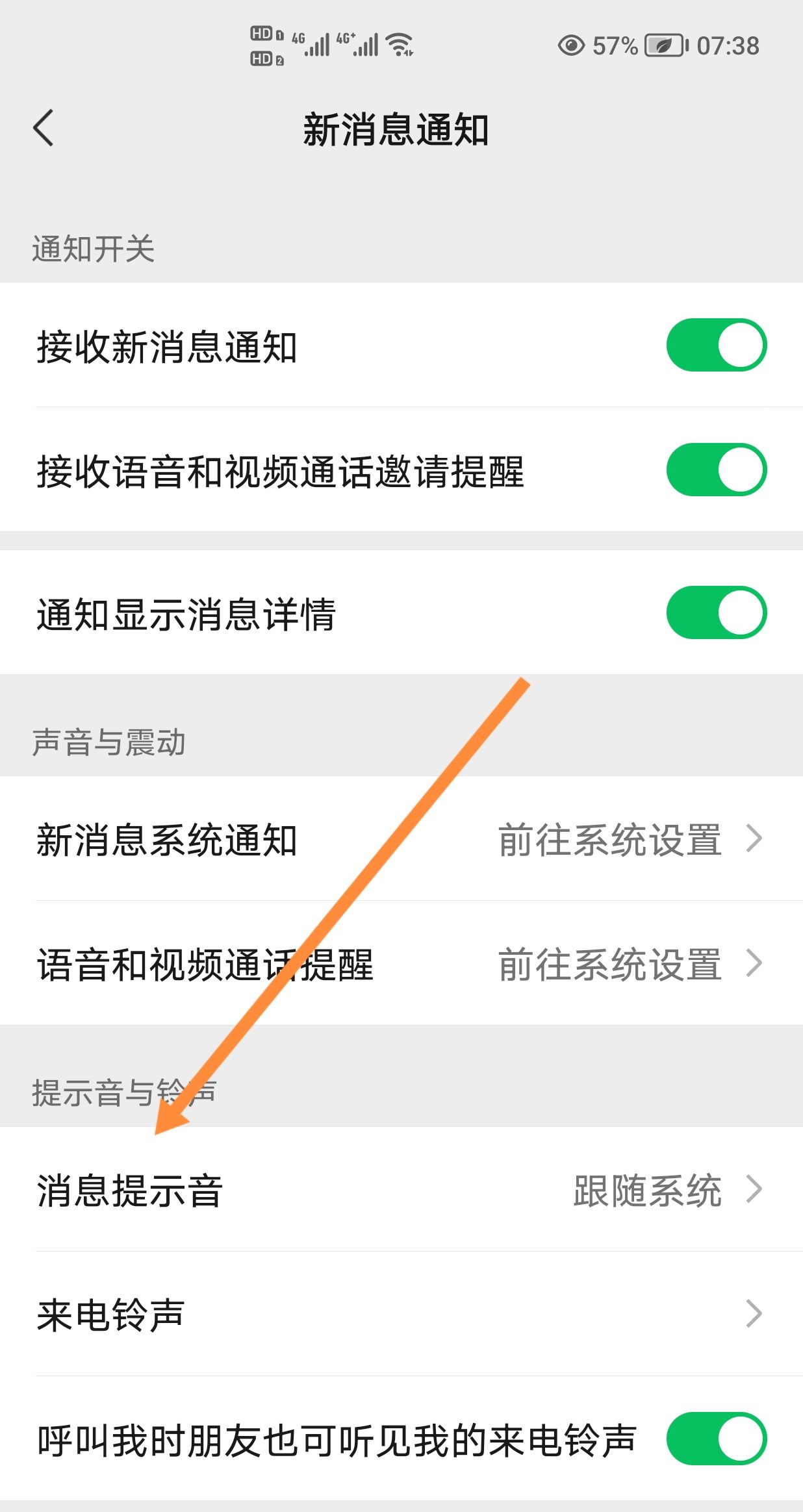Viewport: 803px width, 1512px height.
Task: Tap the battery indicator in the status bar
Action: pyautogui.click(x=663, y=45)
